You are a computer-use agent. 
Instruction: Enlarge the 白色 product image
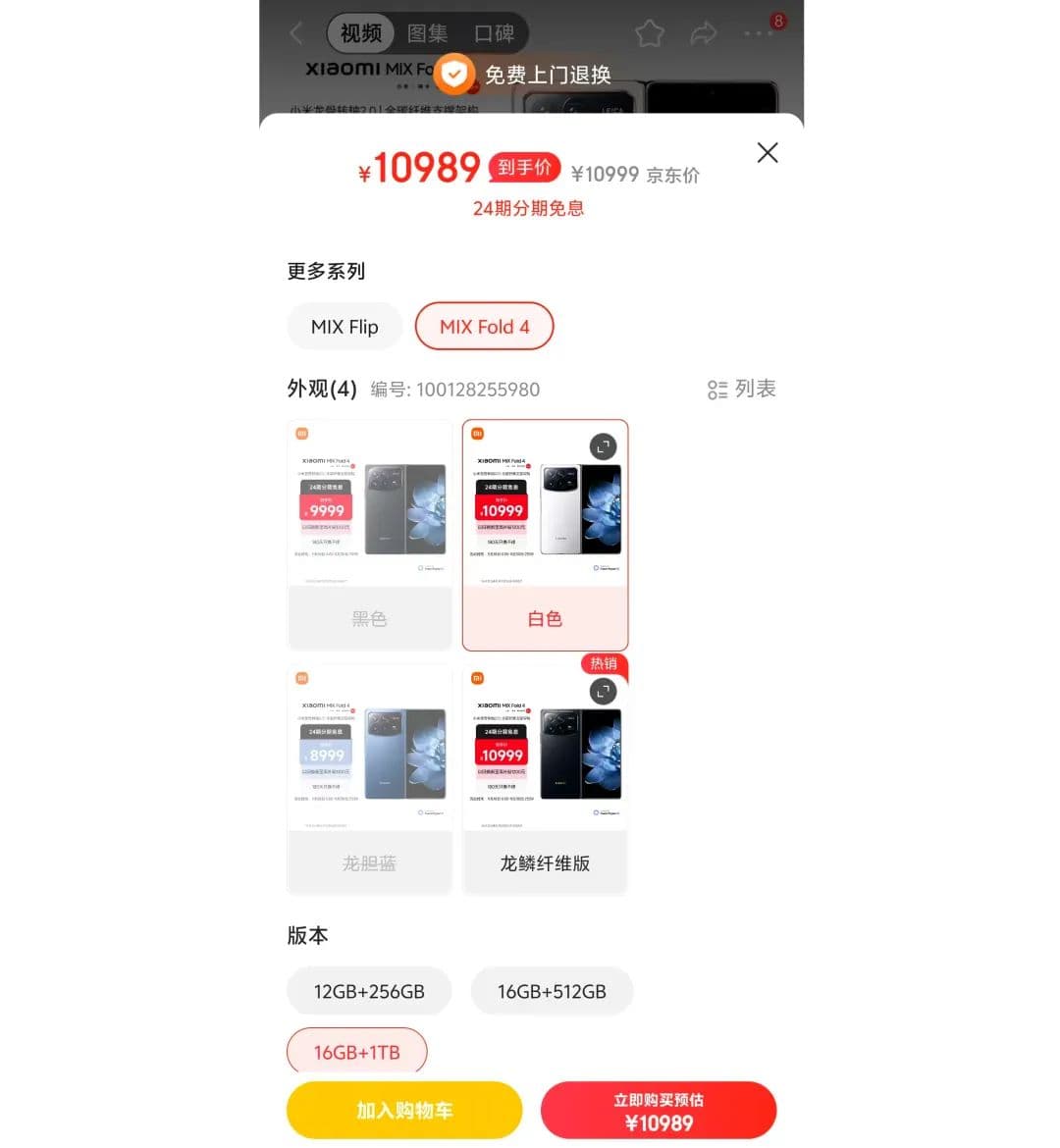[603, 446]
